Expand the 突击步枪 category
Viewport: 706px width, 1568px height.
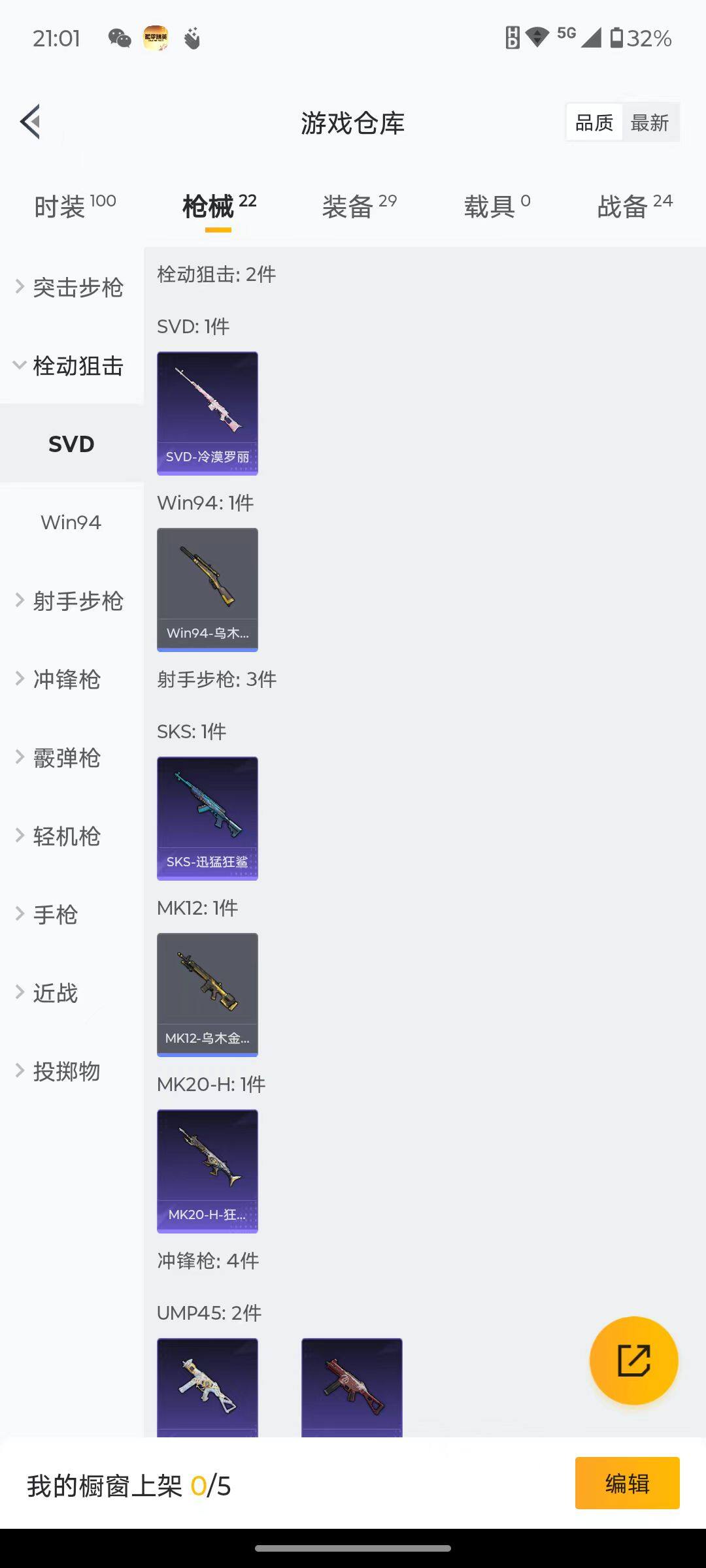77,288
